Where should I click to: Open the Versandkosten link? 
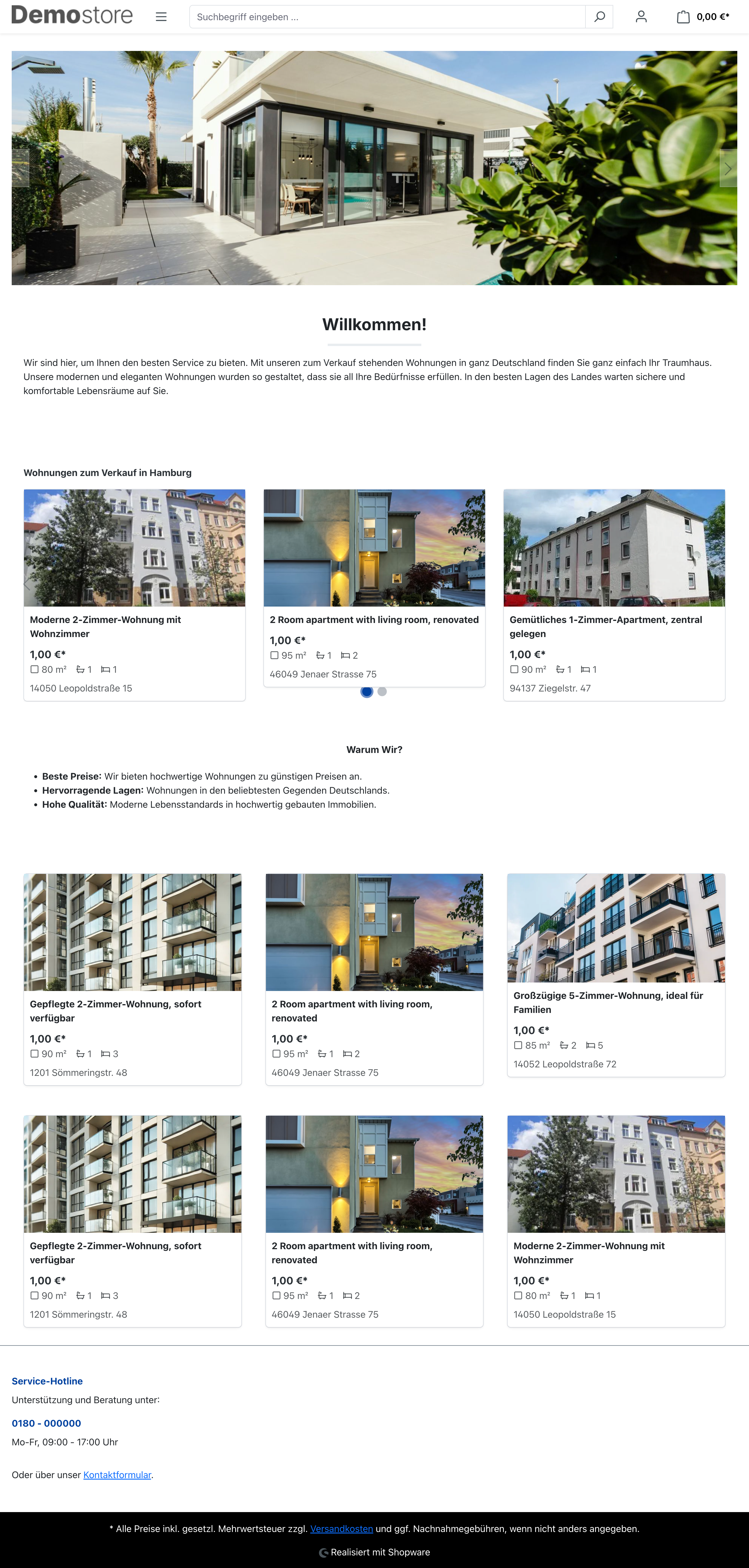[x=341, y=1528]
